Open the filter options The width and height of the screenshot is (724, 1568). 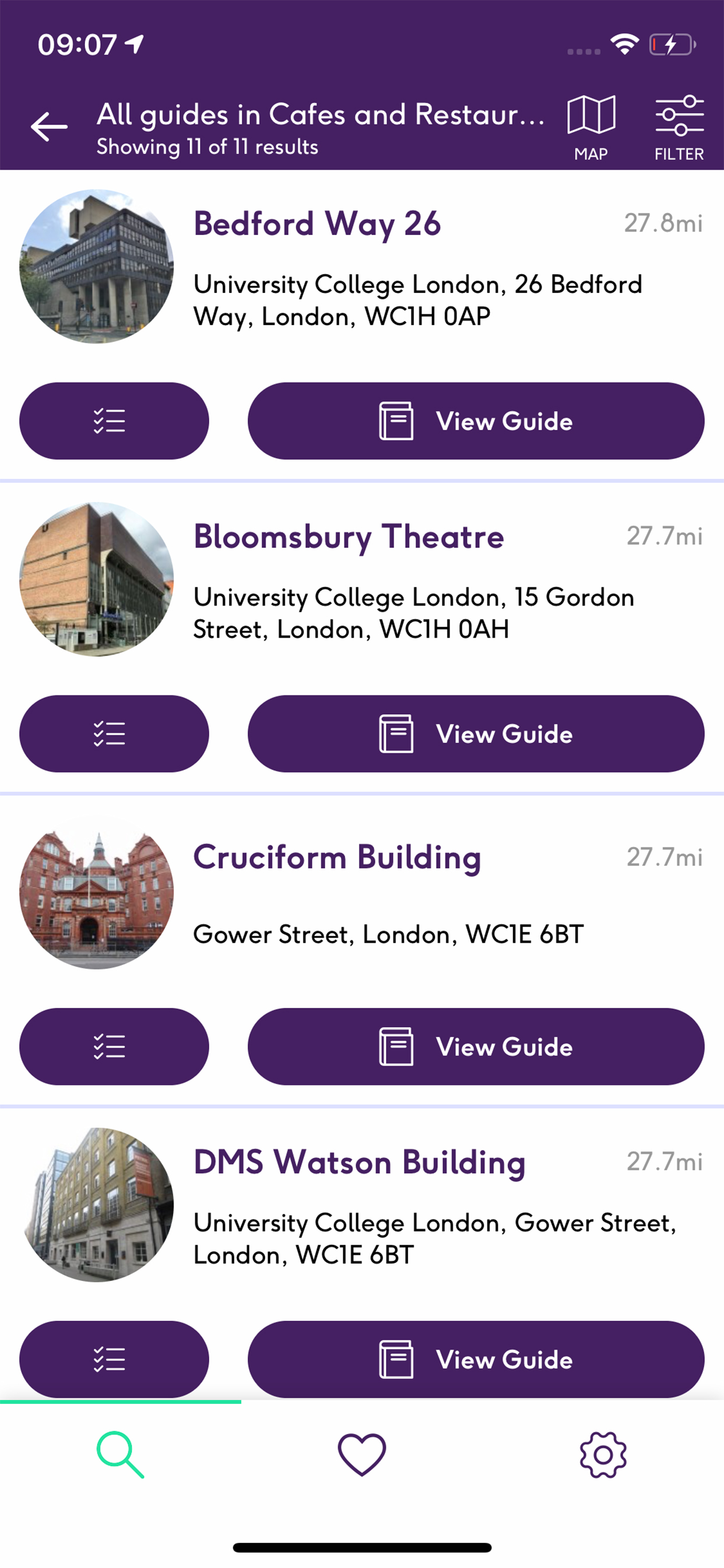click(679, 127)
